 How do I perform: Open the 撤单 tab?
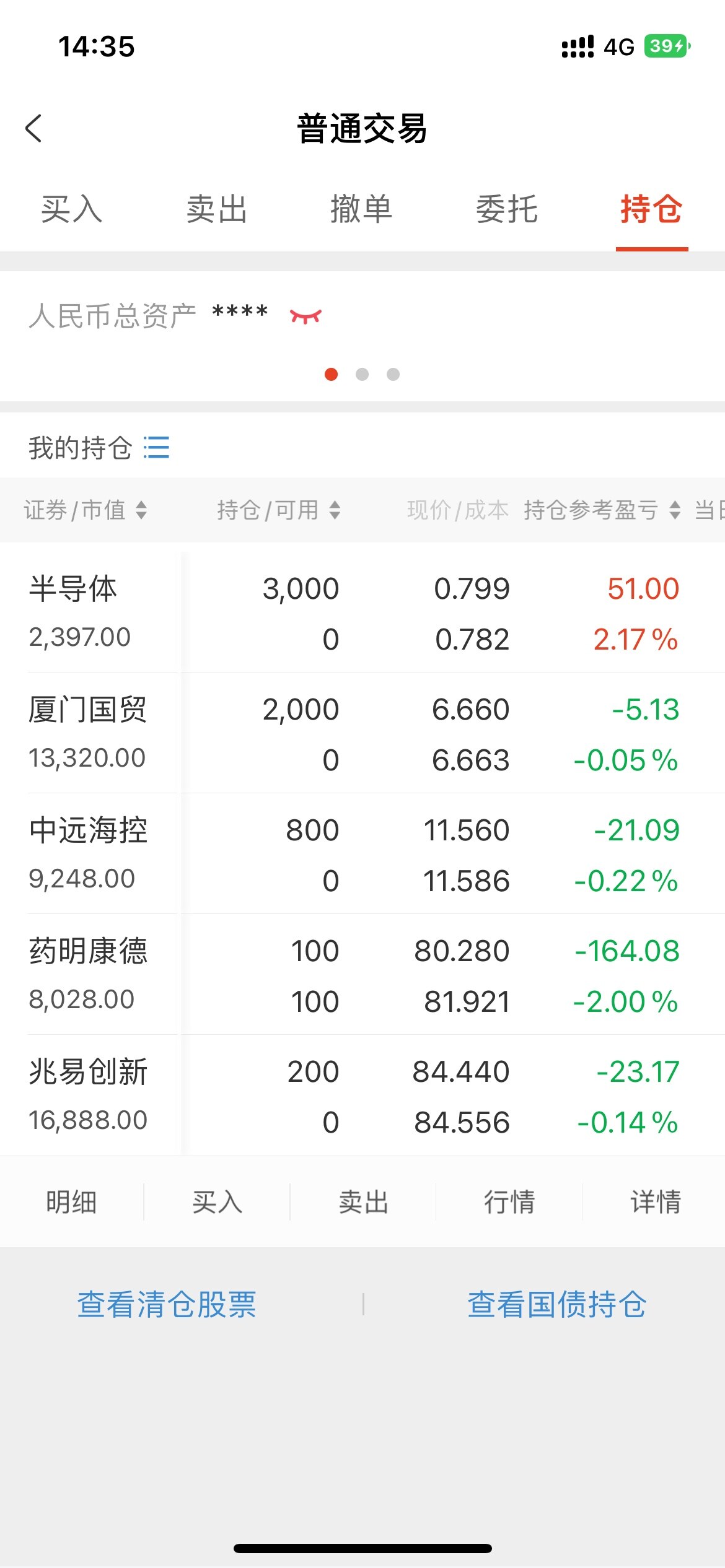(x=361, y=209)
